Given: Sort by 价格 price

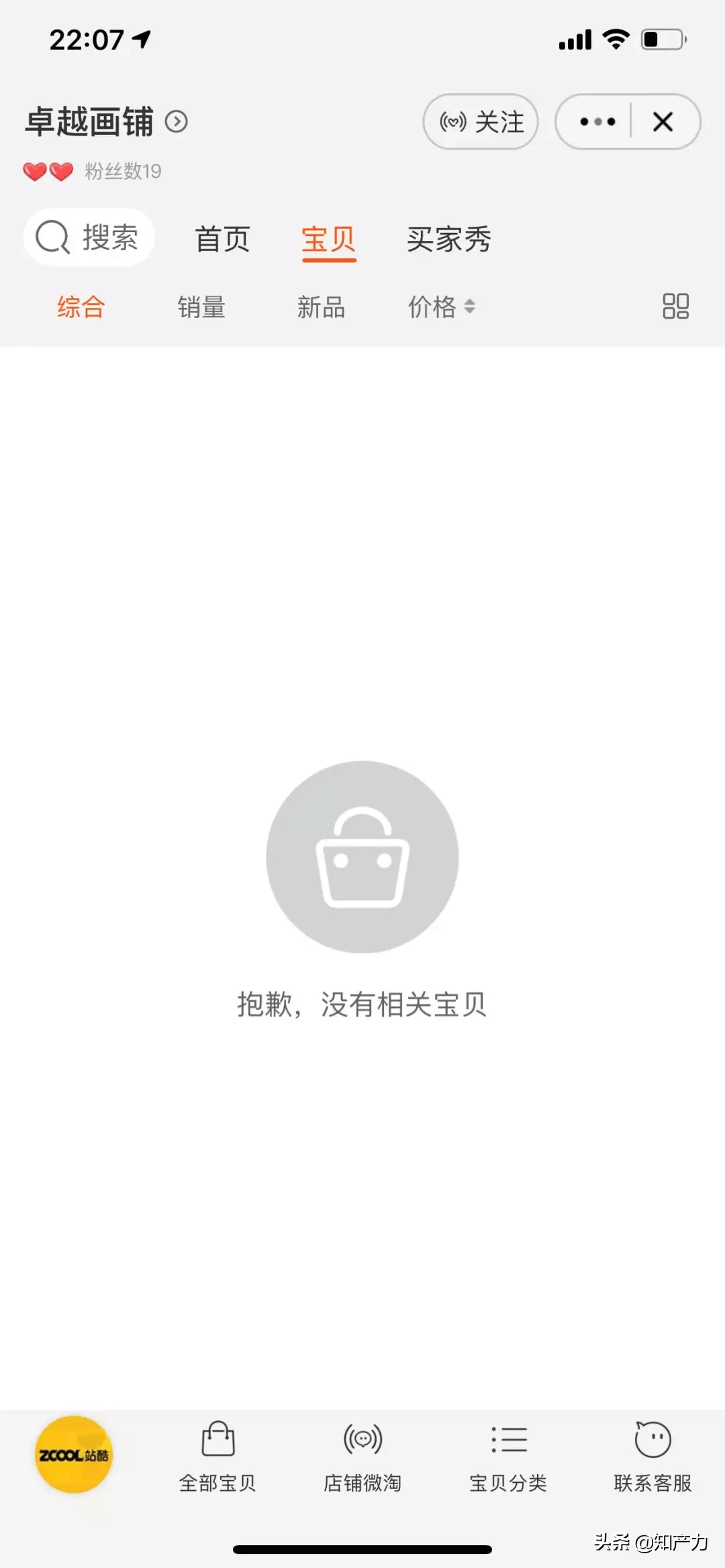Looking at the screenshot, I should [442, 307].
